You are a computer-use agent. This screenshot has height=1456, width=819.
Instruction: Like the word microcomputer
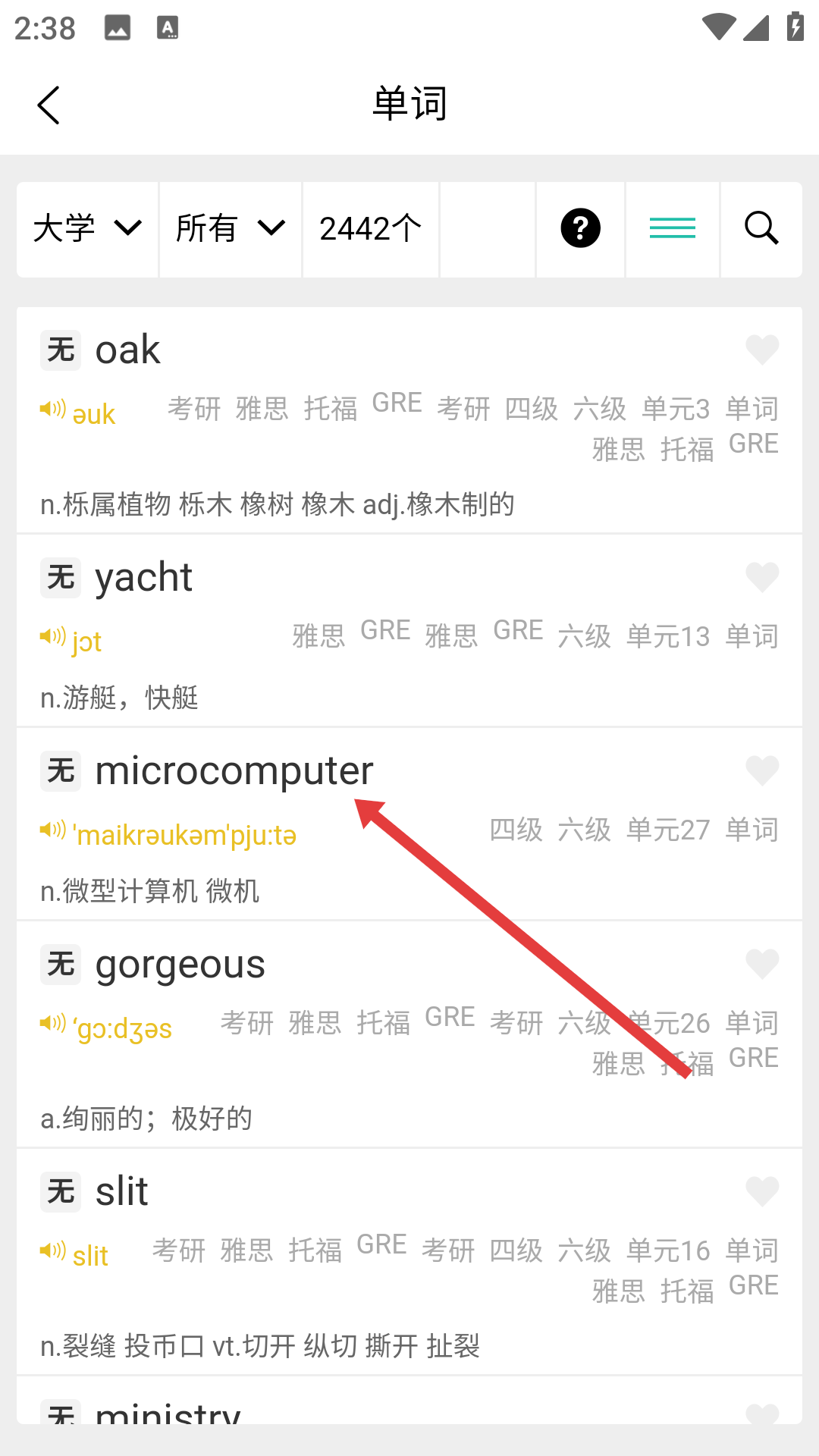coord(762,770)
